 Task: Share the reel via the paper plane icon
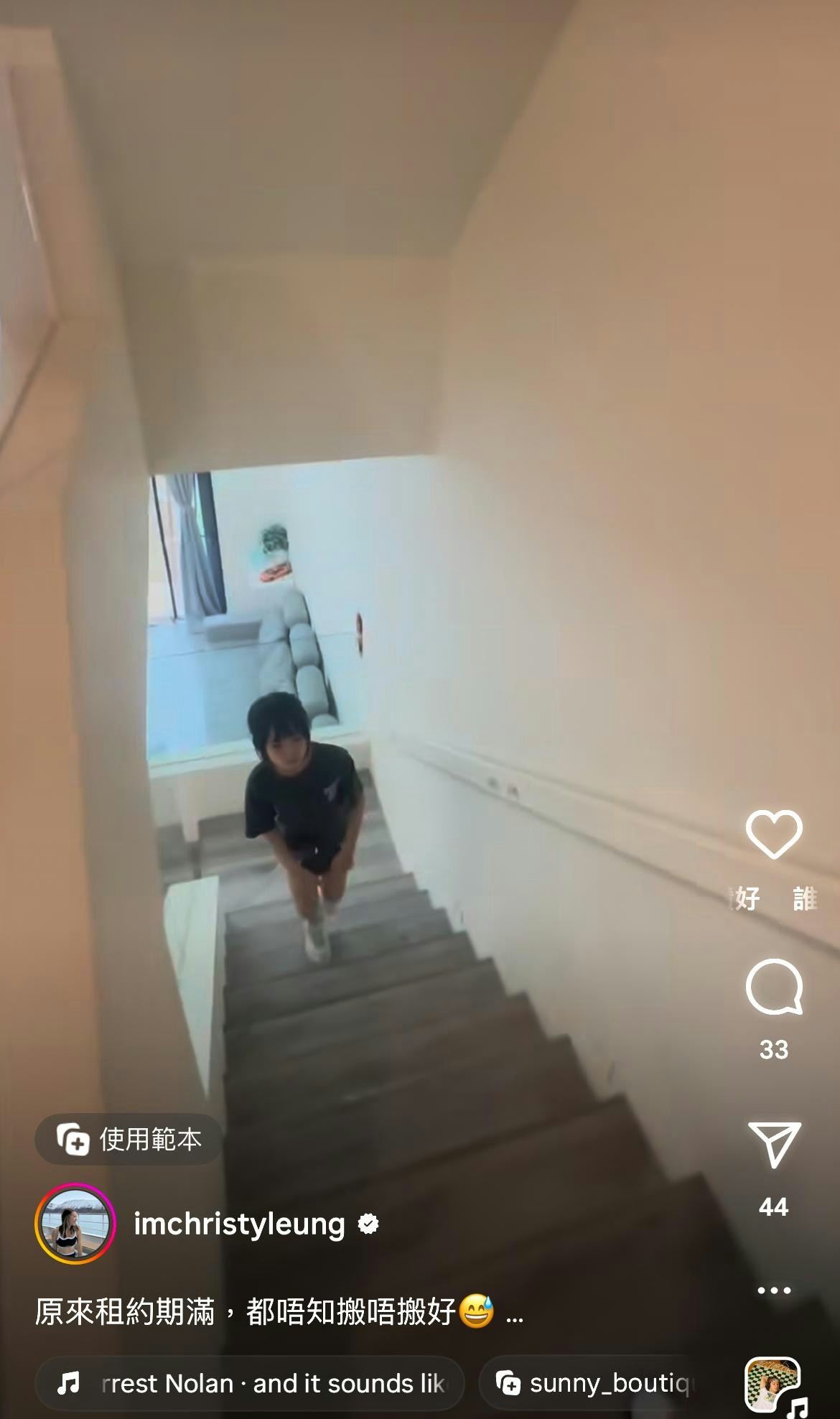pyautogui.click(x=773, y=1144)
